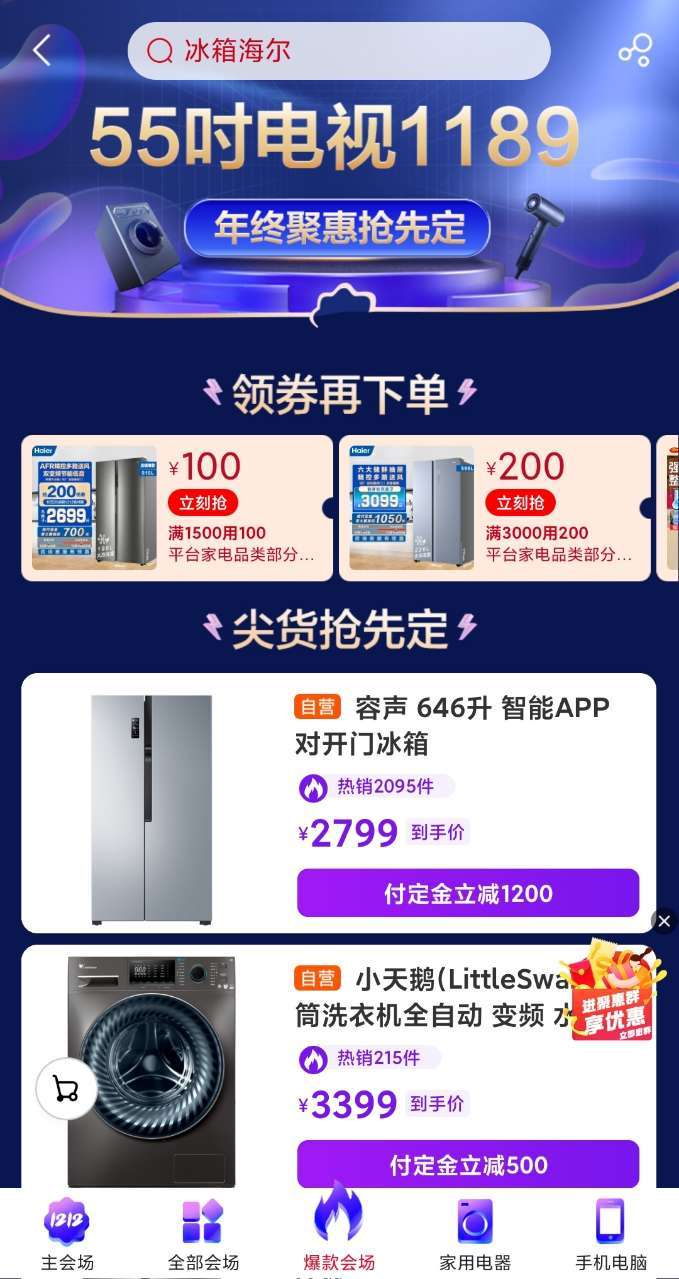
Task: Tap the 年终聚惠抢先定 banner button
Action: [337, 228]
